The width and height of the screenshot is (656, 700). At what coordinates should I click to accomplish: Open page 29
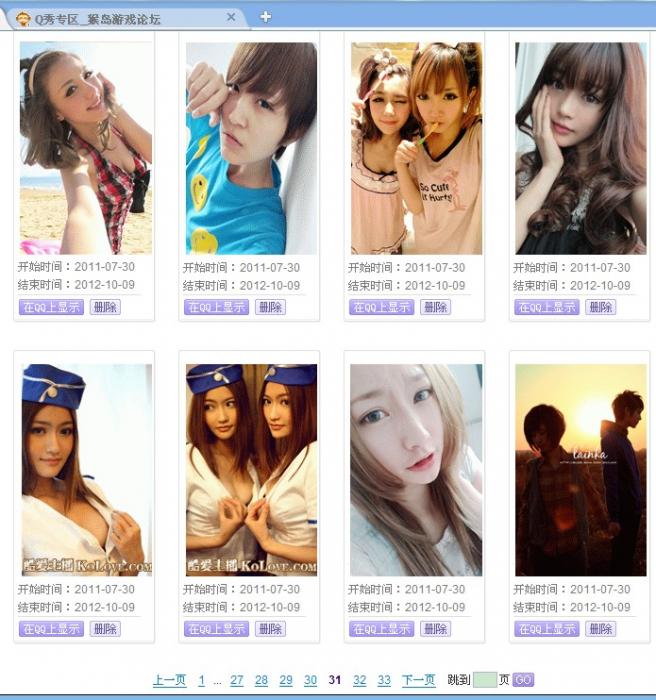286,680
